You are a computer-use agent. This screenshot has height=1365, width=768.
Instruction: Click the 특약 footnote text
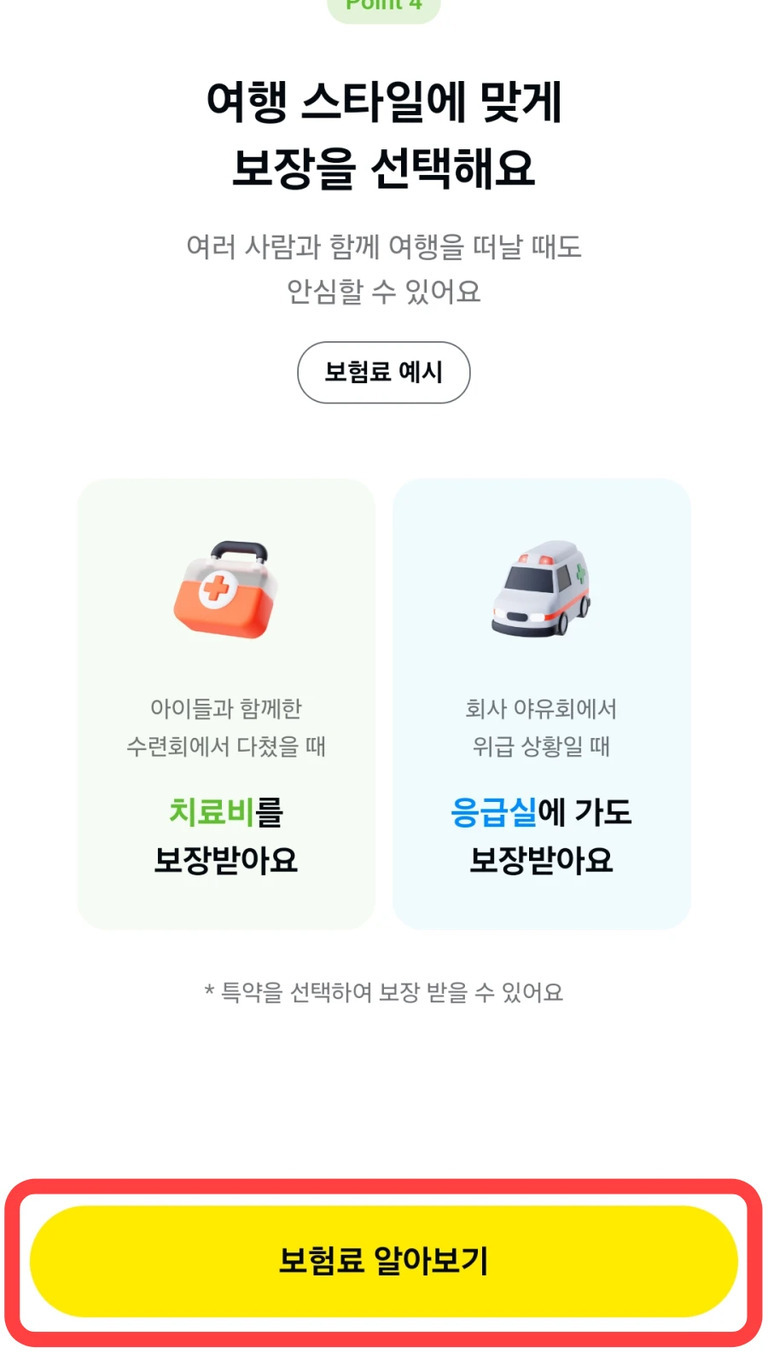click(x=384, y=993)
